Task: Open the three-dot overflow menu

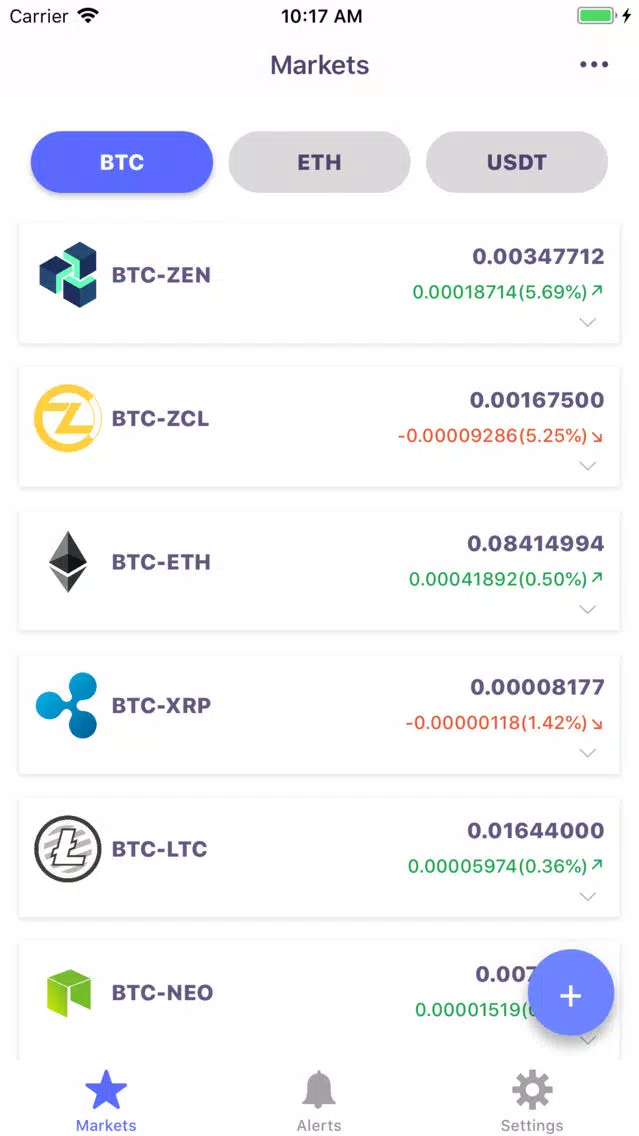Action: pos(593,65)
